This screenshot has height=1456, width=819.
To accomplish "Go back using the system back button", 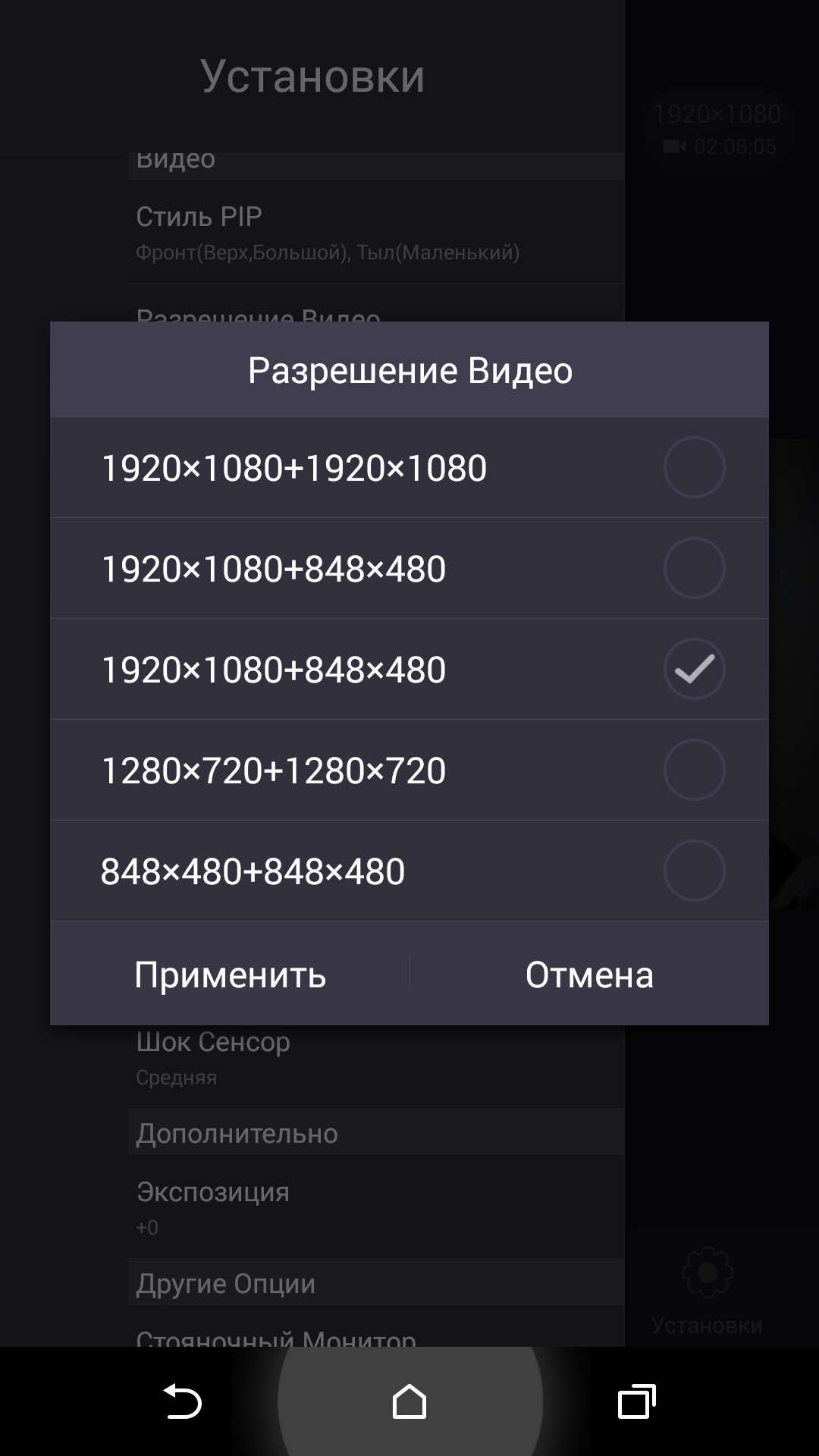I will pyautogui.click(x=182, y=1401).
